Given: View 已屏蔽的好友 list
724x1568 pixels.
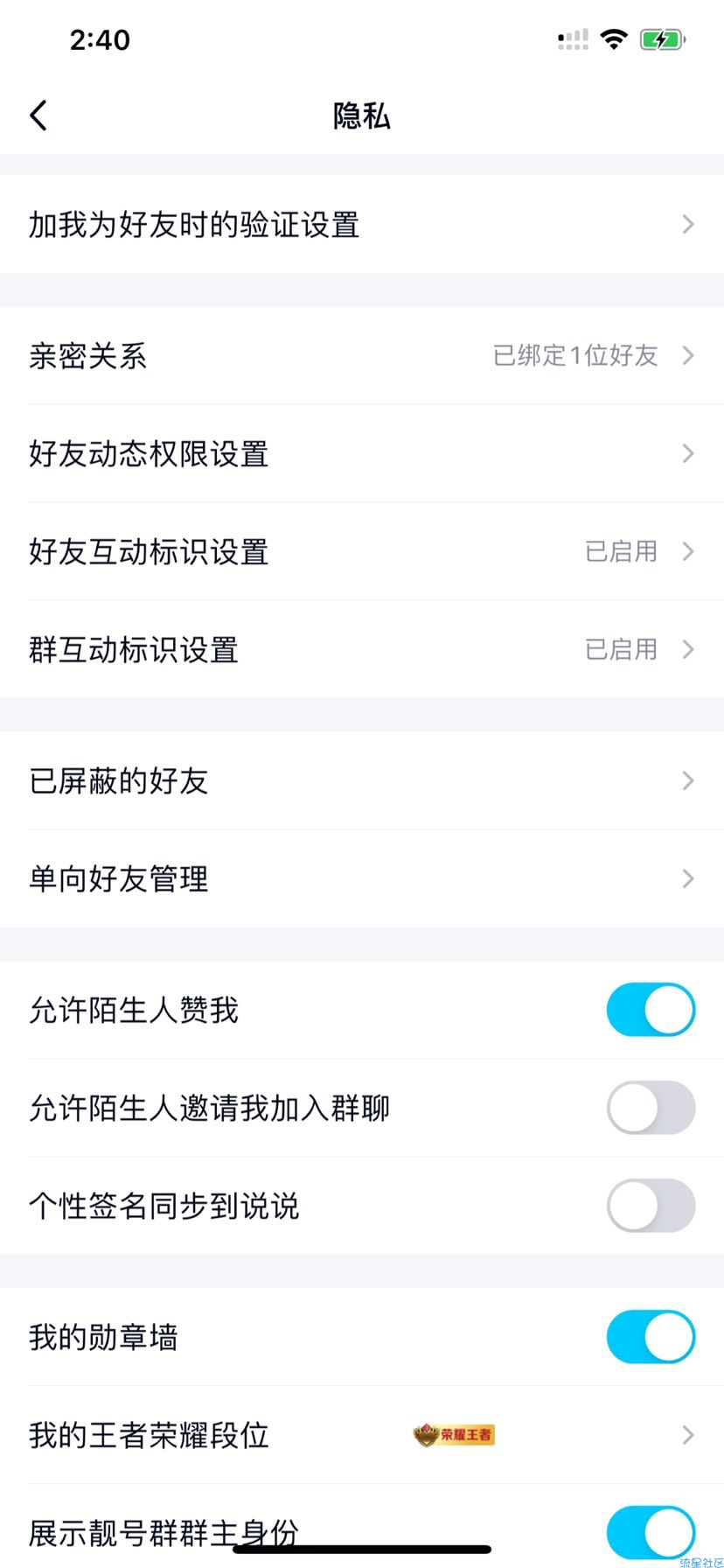Looking at the screenshot, I should [x=362, y=780].
